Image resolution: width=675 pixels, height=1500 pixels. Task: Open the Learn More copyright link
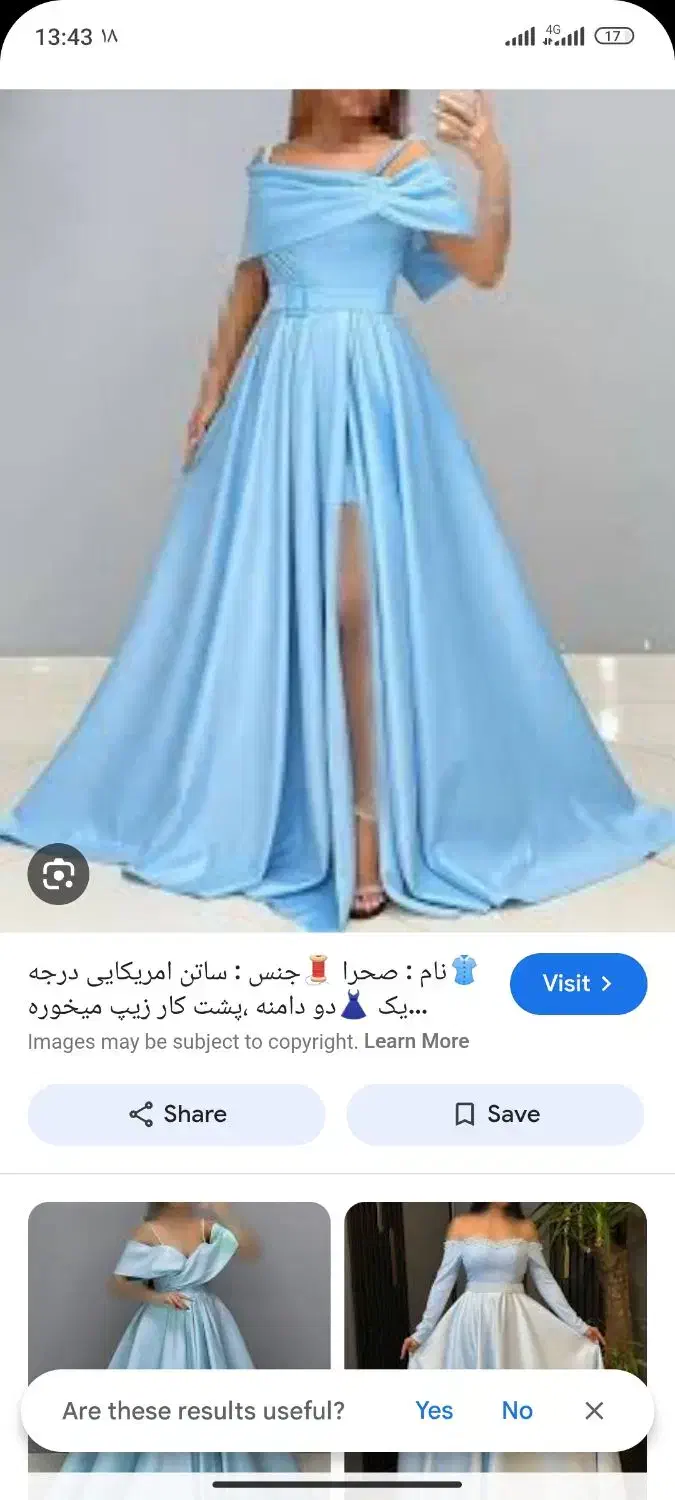coord(416,1042)
